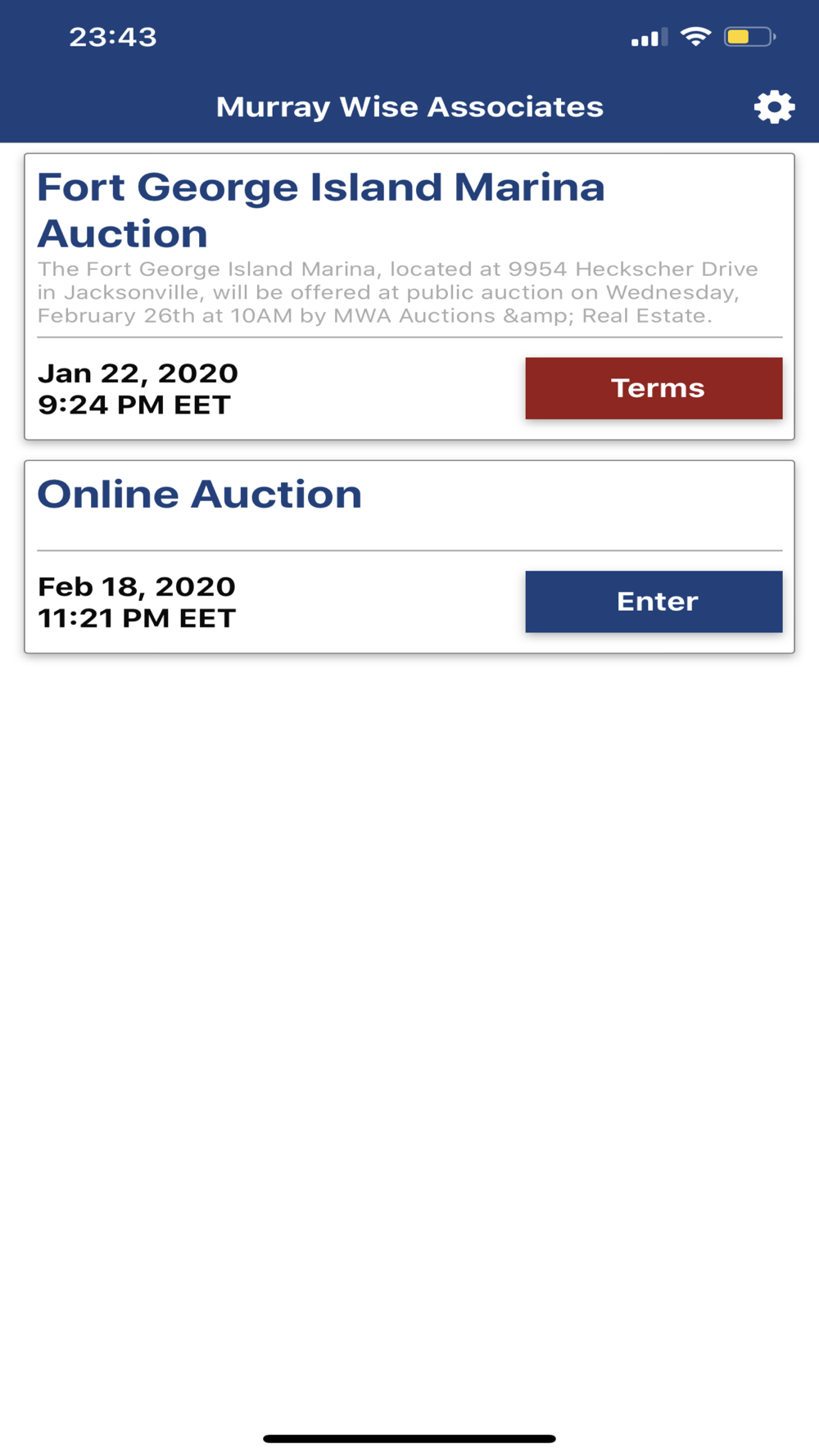The height and width of the screenshot is (1456, 819).
Task: Open settings via the gear icon
Action: point(774,107)
